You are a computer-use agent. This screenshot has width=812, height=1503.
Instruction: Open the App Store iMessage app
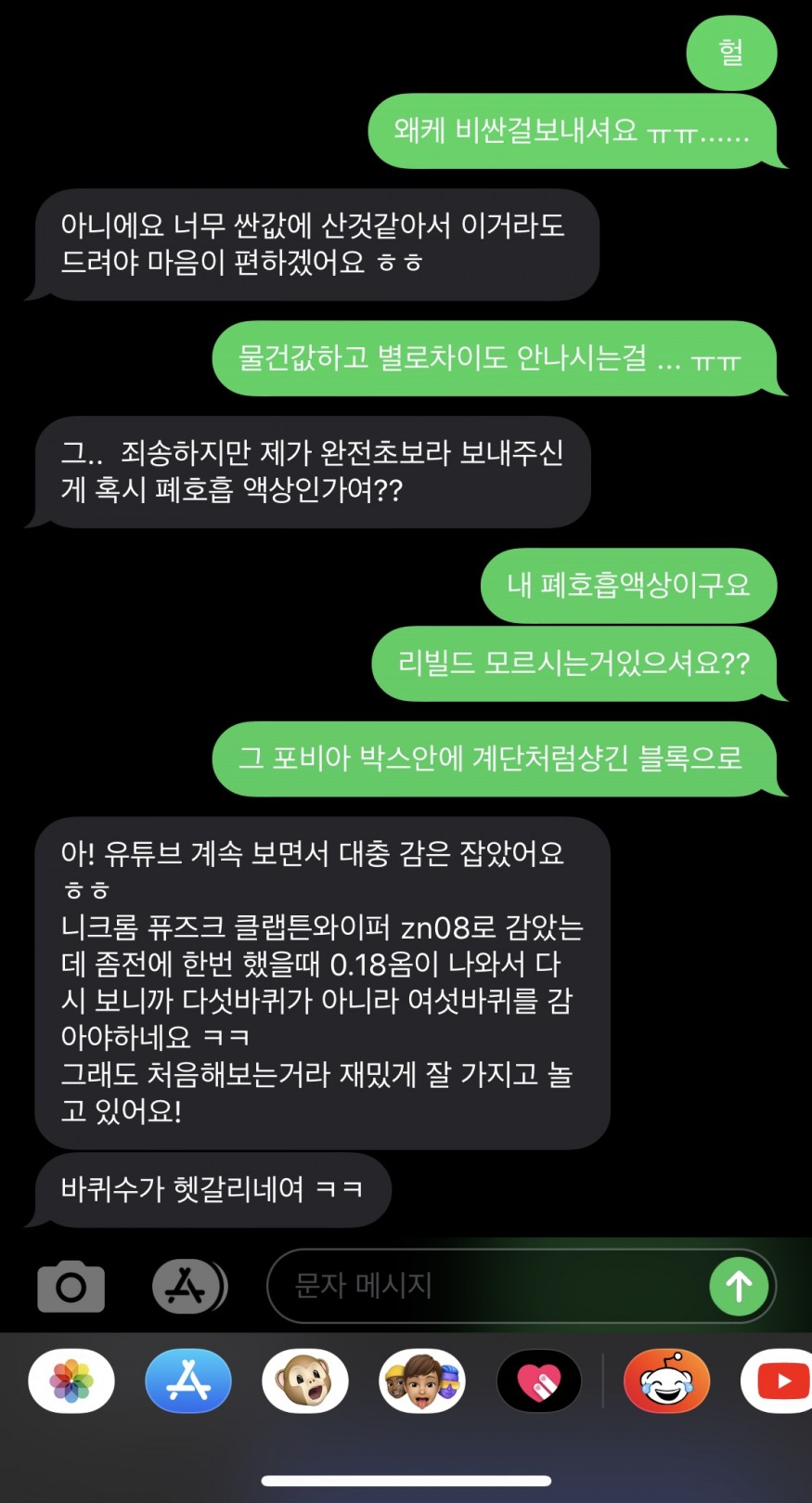click(188, 1381)
